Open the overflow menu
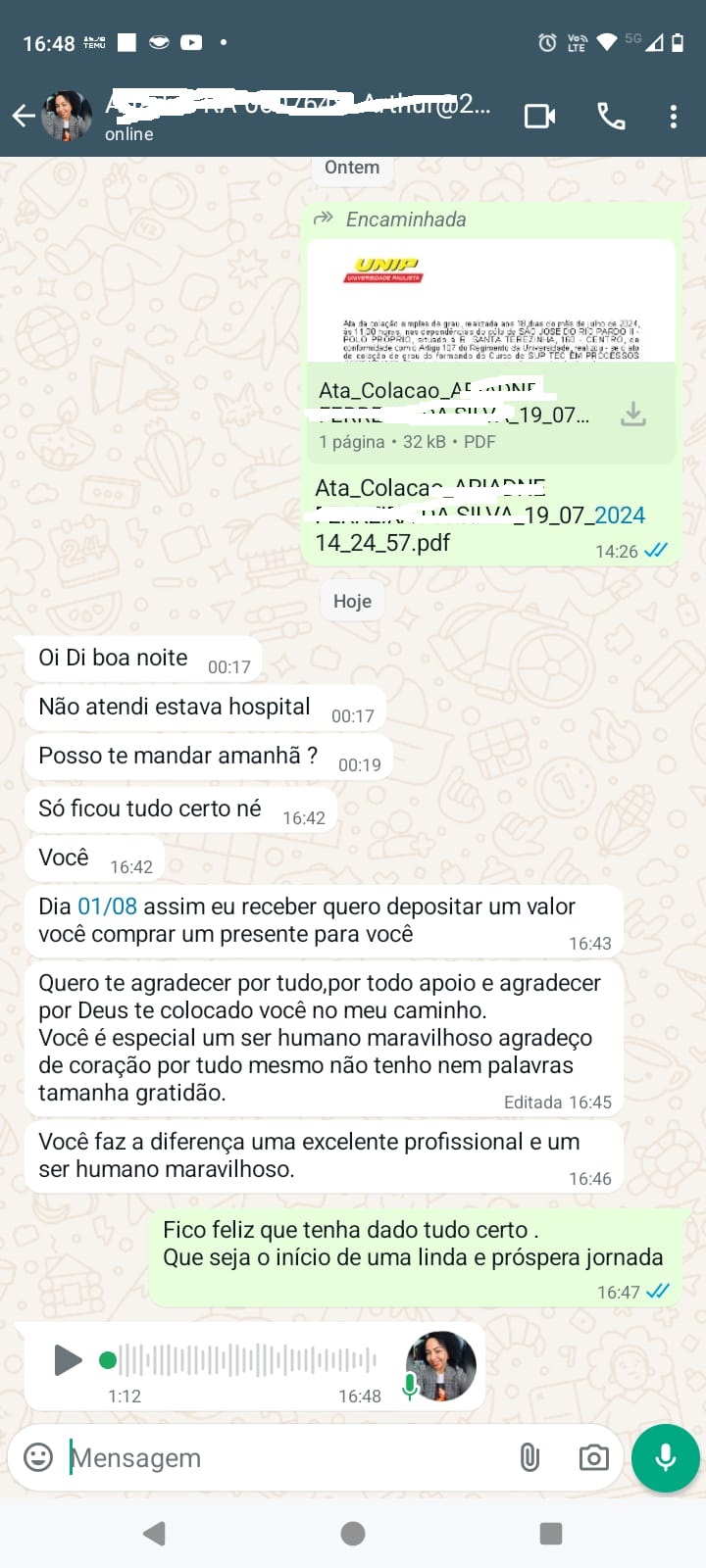Viewport: 706px width, 1568px height. pos(674,117)
